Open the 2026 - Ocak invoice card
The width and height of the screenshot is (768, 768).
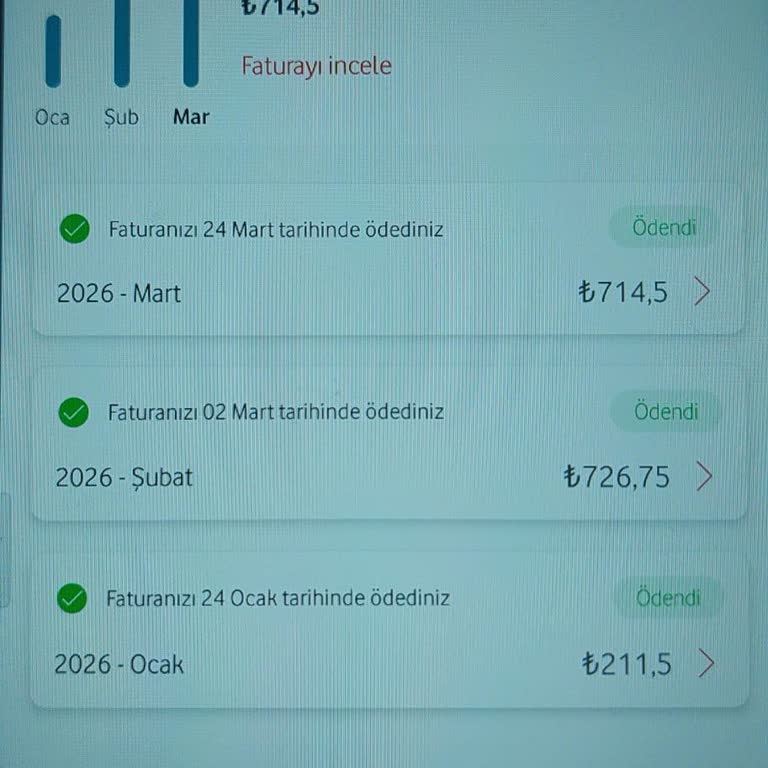(x=388, y=631)
